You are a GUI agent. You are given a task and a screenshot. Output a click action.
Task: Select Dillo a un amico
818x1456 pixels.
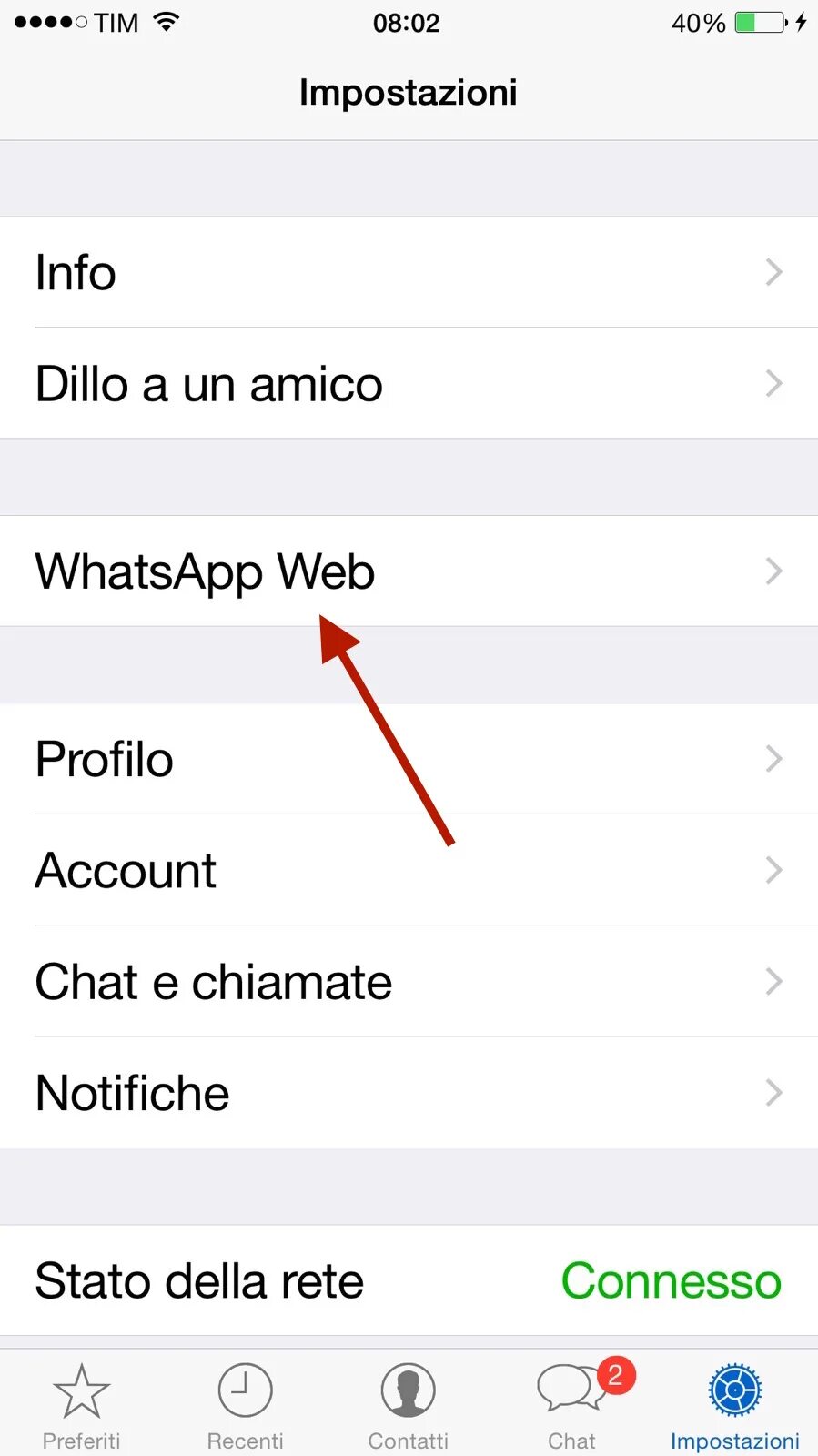coord(409,383)
